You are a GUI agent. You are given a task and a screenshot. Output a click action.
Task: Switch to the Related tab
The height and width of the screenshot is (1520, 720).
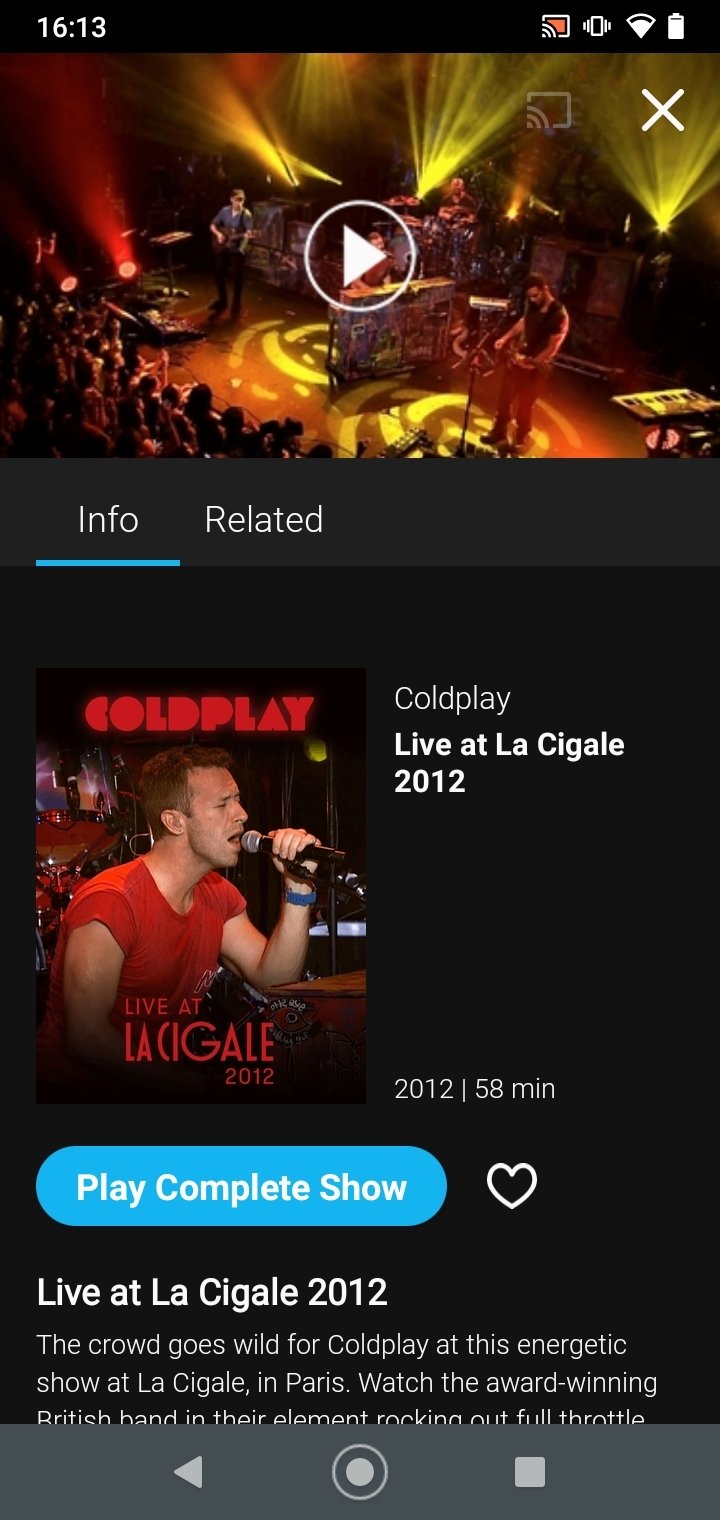(264, 520)
